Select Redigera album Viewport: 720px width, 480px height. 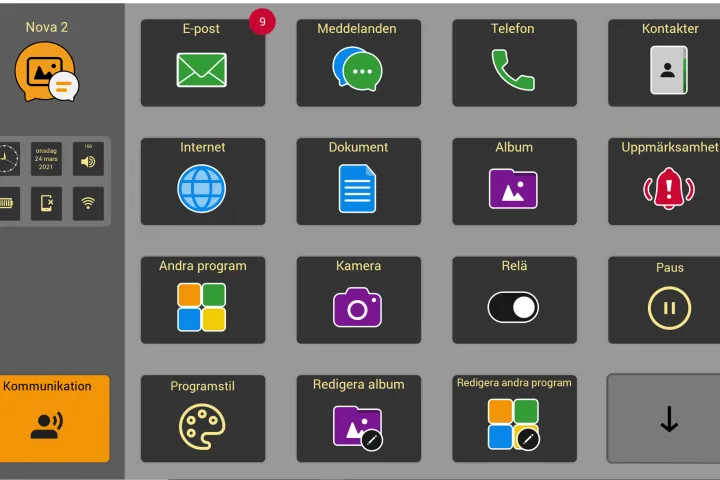click(358, 418)
